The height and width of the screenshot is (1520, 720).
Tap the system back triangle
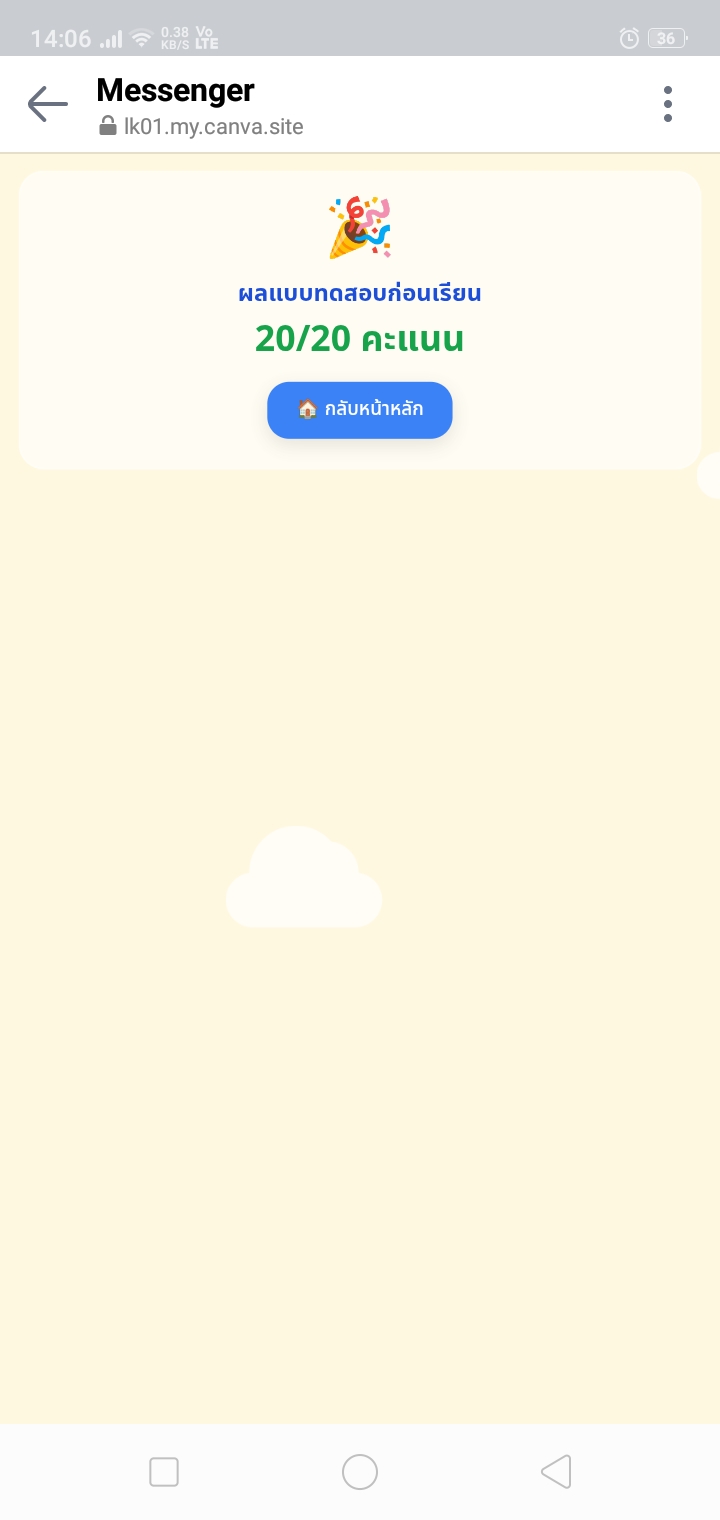[556, 1472]
